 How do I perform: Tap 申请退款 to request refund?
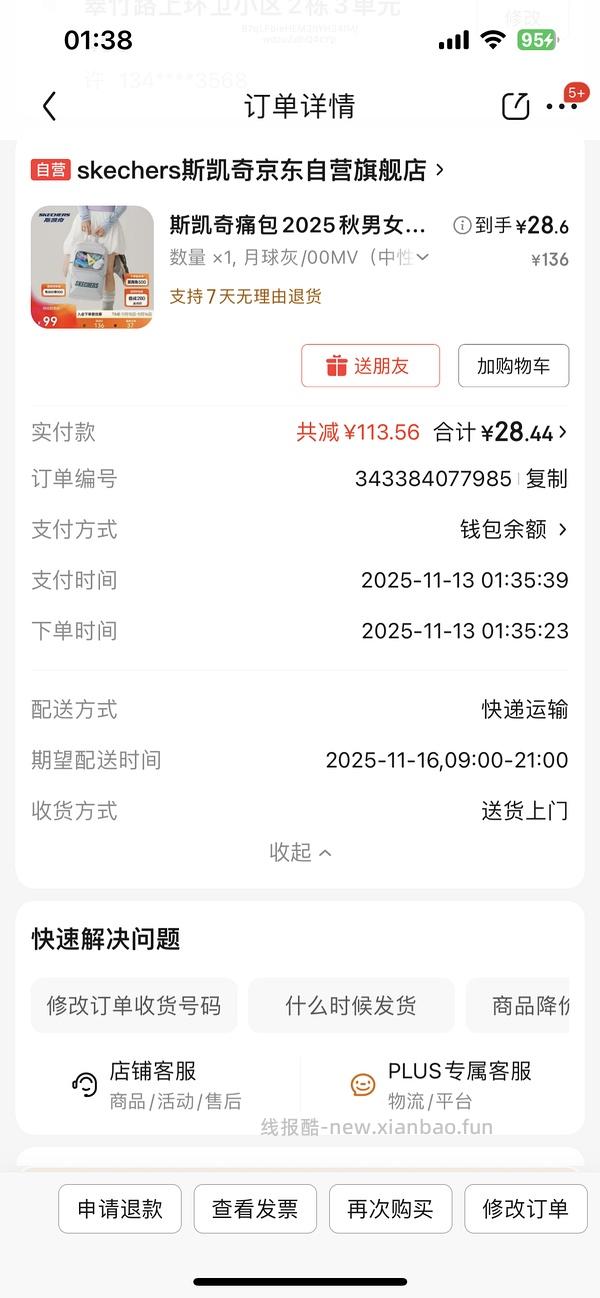(x=120, y=1209)
